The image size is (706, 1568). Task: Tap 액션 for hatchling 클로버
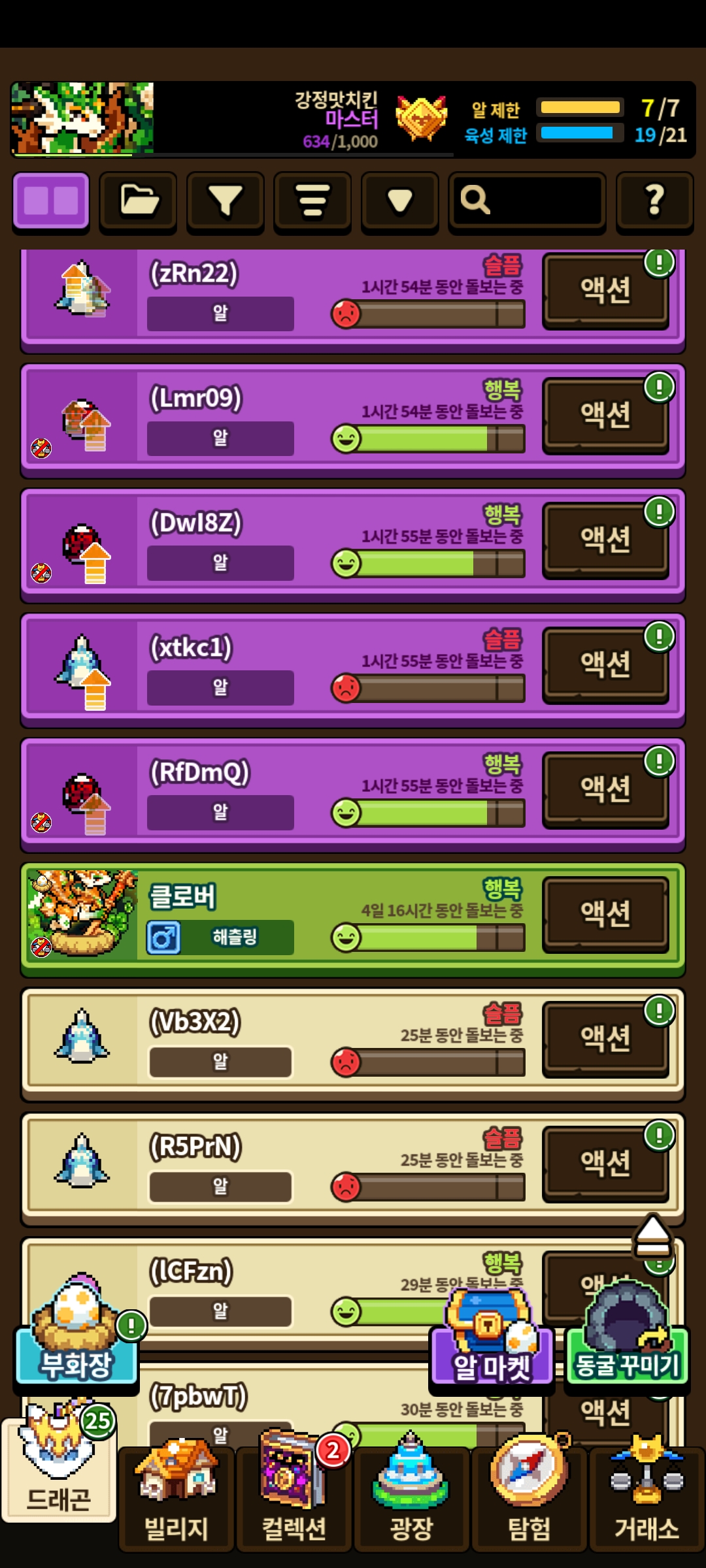(x=605, y=913)
